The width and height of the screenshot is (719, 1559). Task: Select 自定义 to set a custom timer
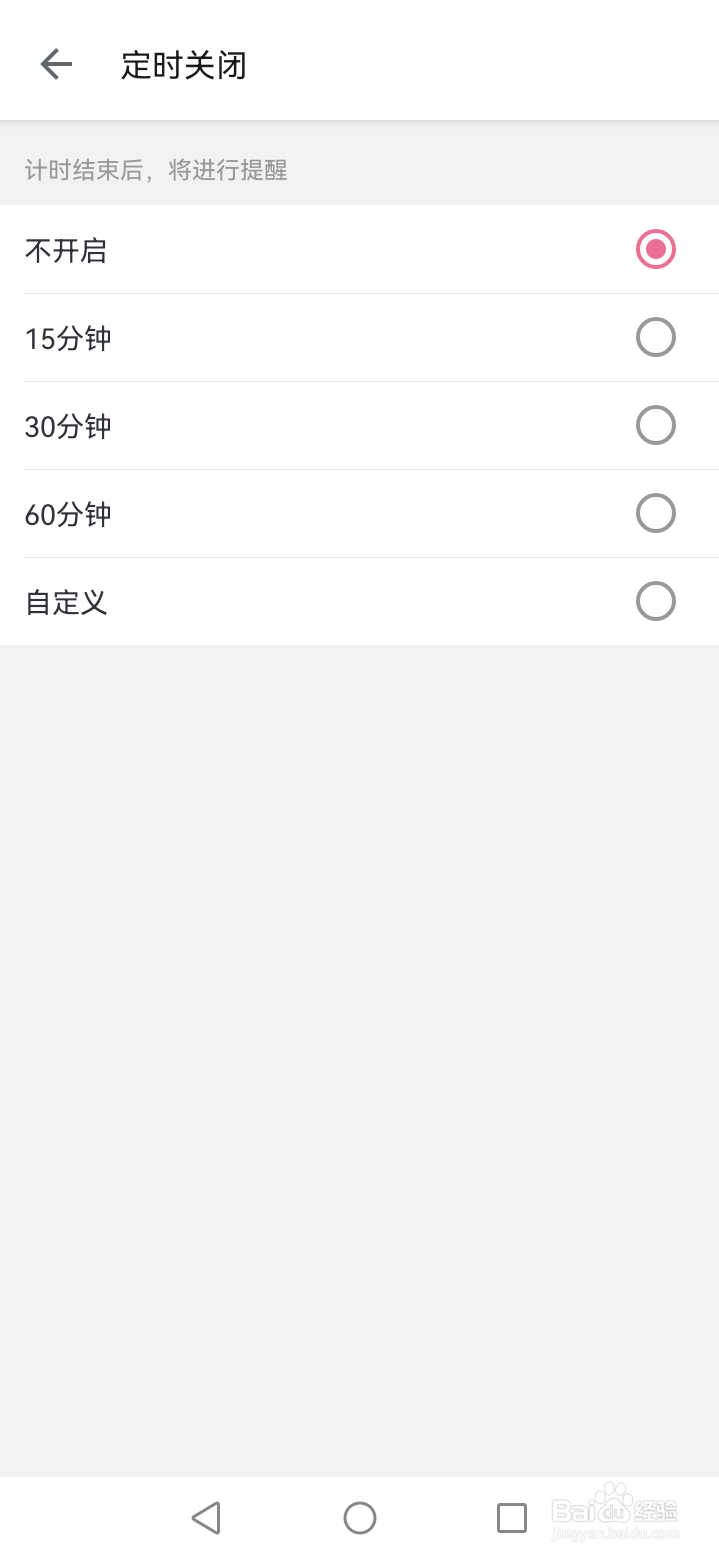359,602
